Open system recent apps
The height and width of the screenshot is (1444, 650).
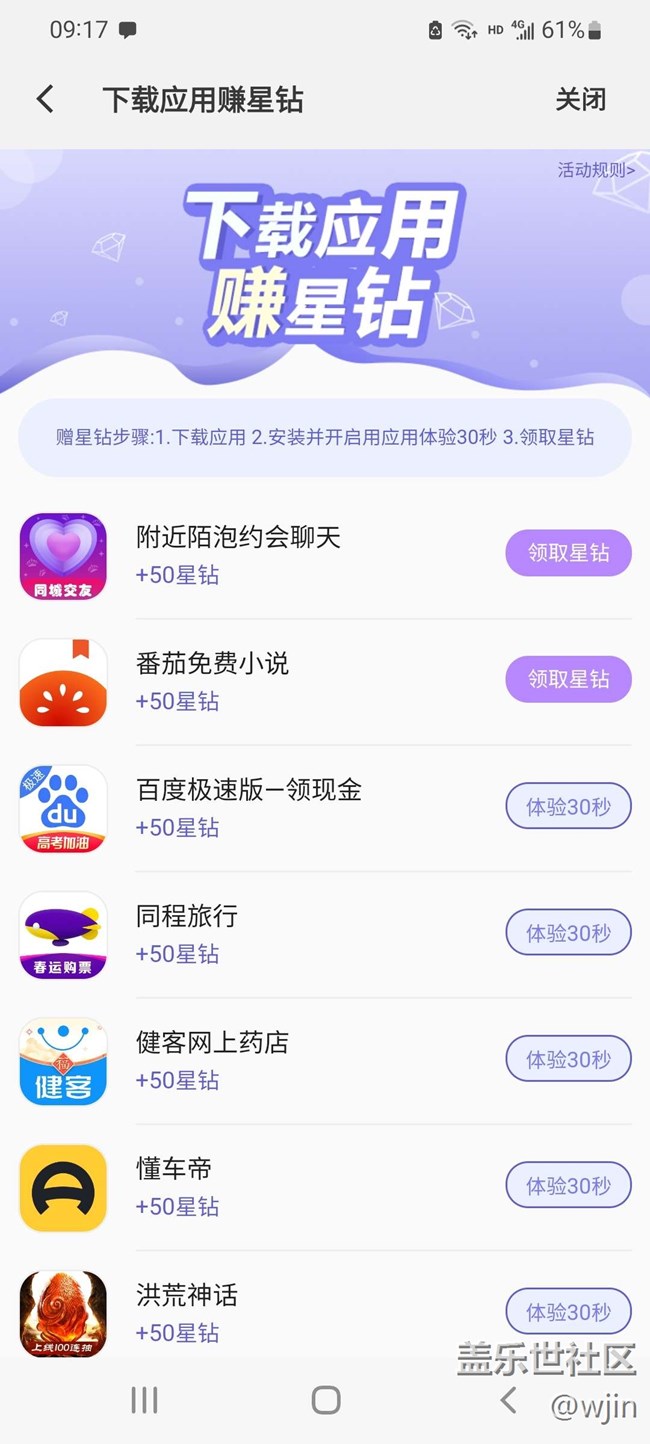pyautogui.click(x=144, y=1400)
